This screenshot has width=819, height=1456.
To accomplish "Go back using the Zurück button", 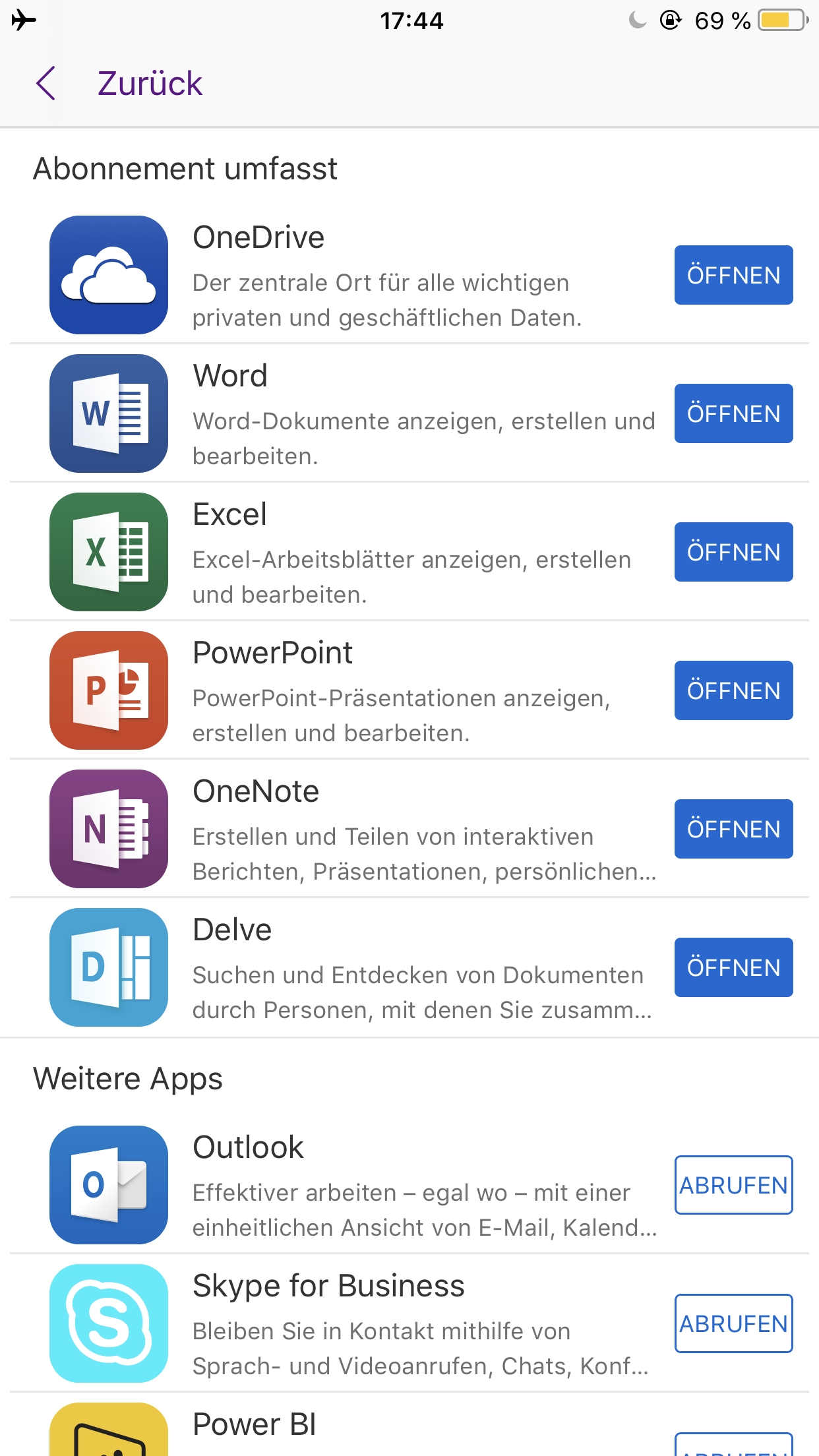I will tap(119, 84).
